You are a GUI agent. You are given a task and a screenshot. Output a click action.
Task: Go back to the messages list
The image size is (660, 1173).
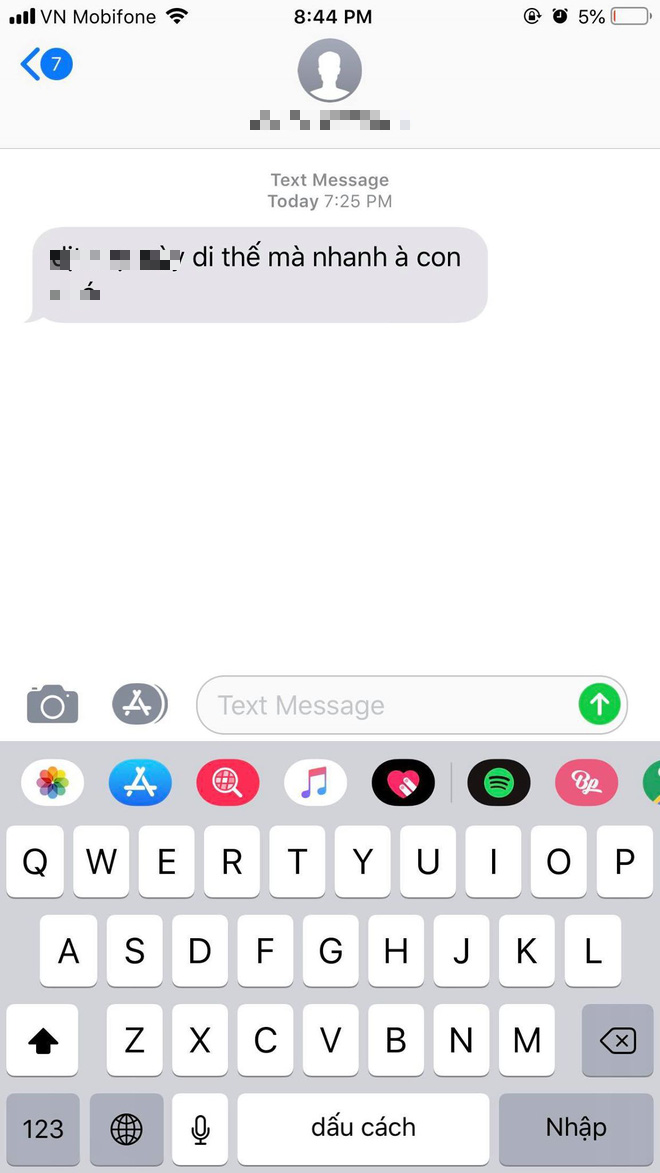(45, 66)
